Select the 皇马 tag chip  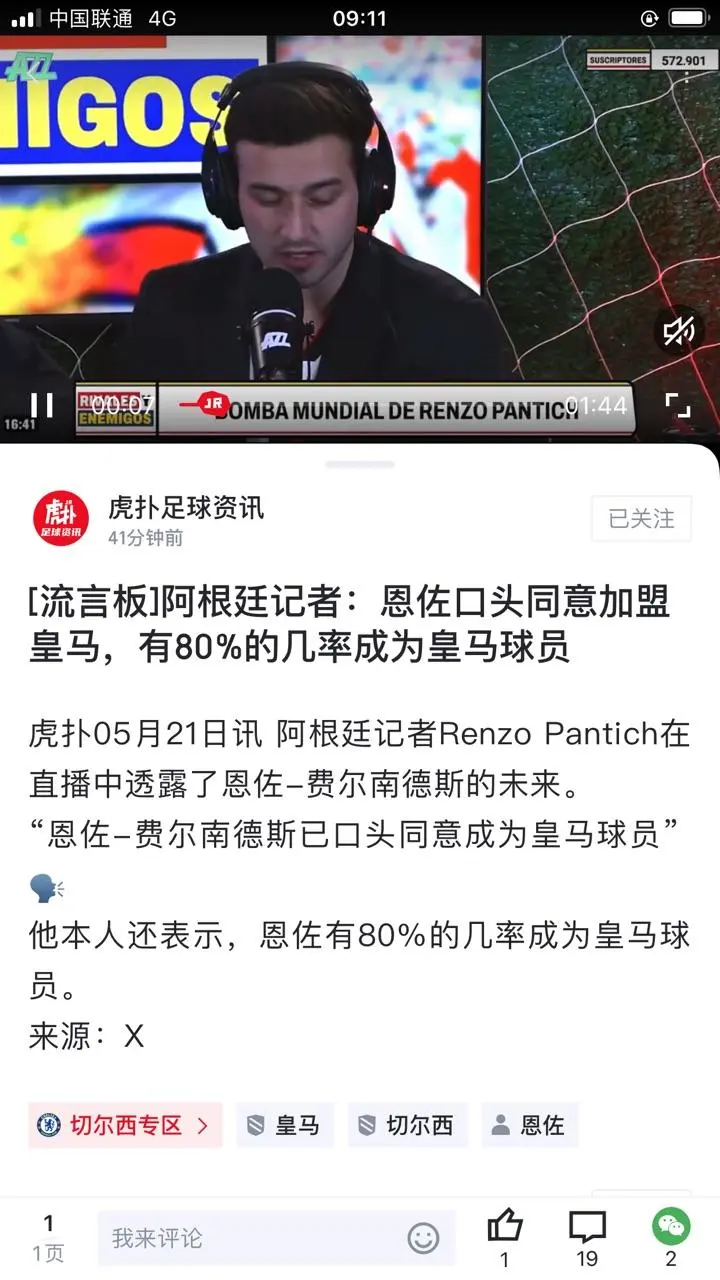pyautogui.click(x=285, y=1125)
